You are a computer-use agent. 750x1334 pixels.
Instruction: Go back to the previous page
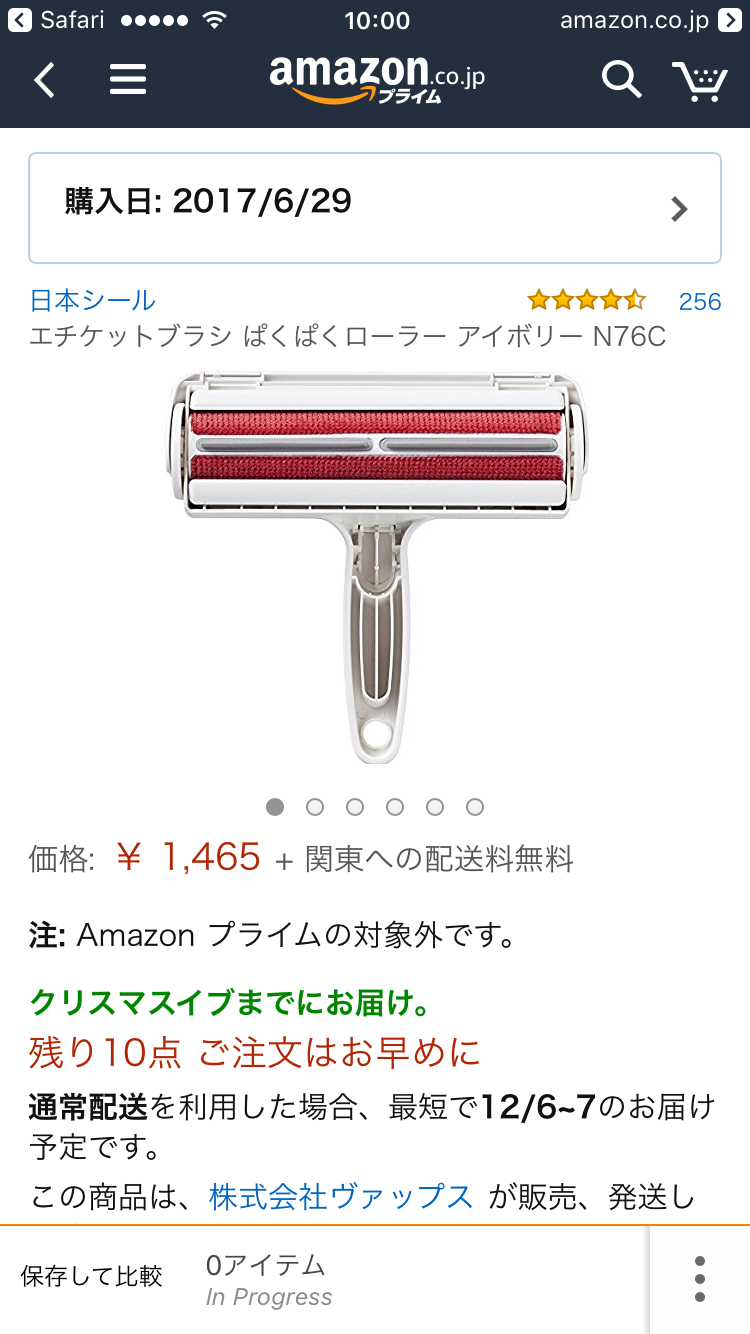pos(45,79)
